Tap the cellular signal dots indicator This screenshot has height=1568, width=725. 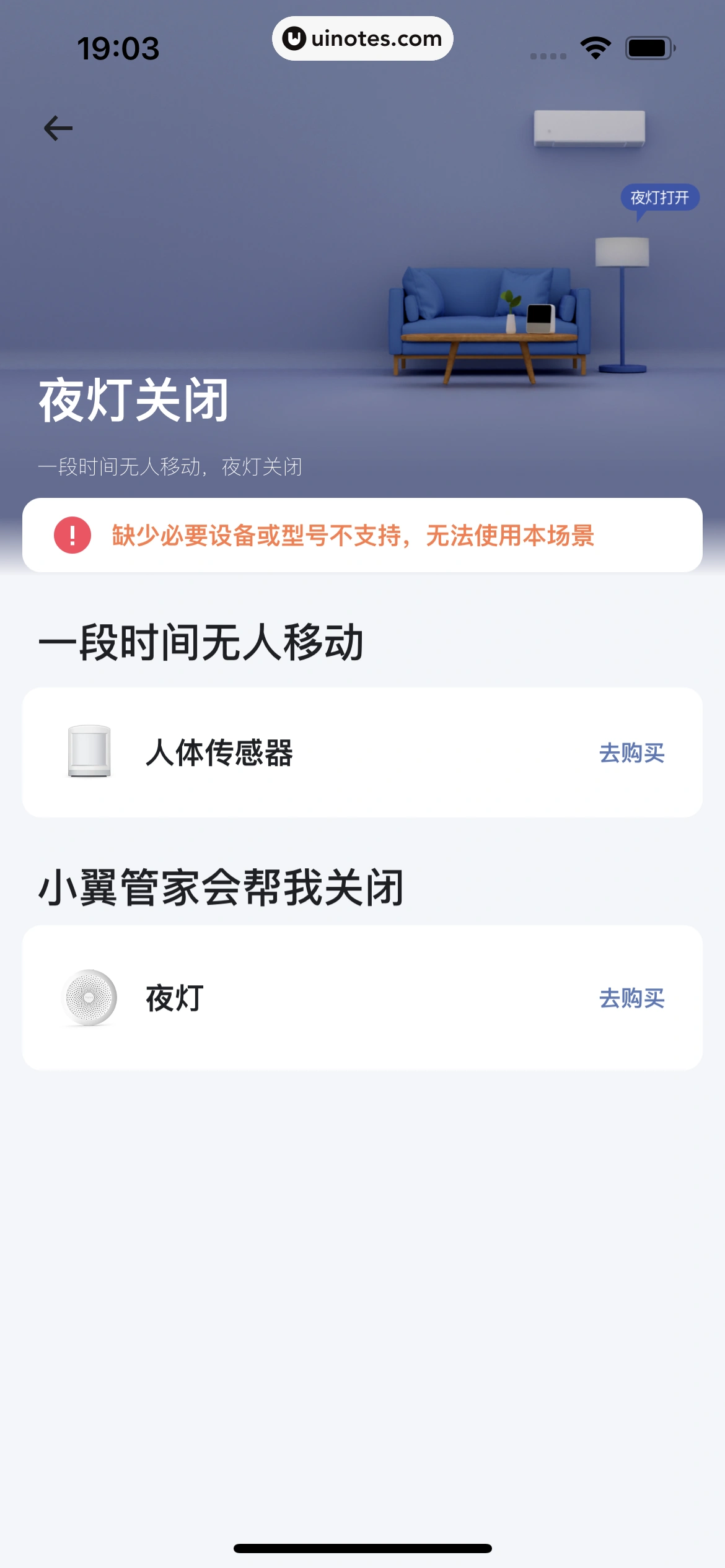pos(548,56)
